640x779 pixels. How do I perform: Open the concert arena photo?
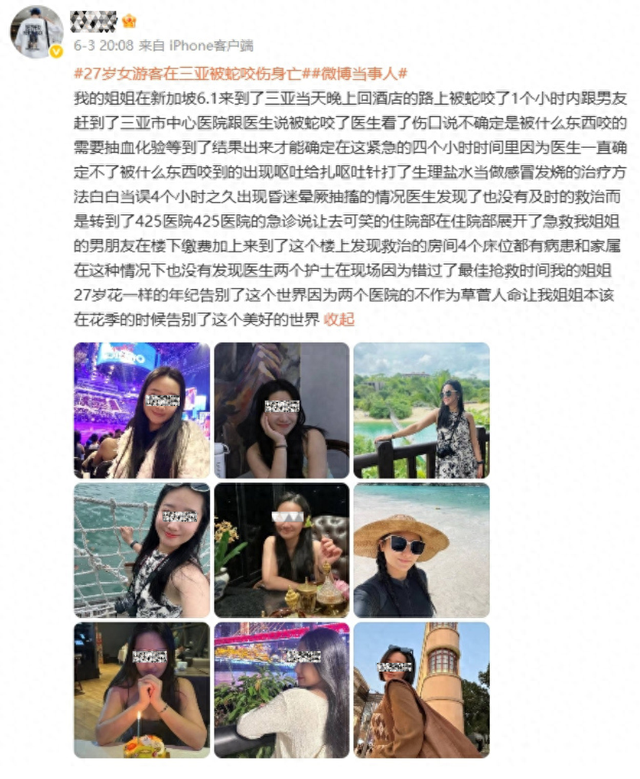click(142, 410)
